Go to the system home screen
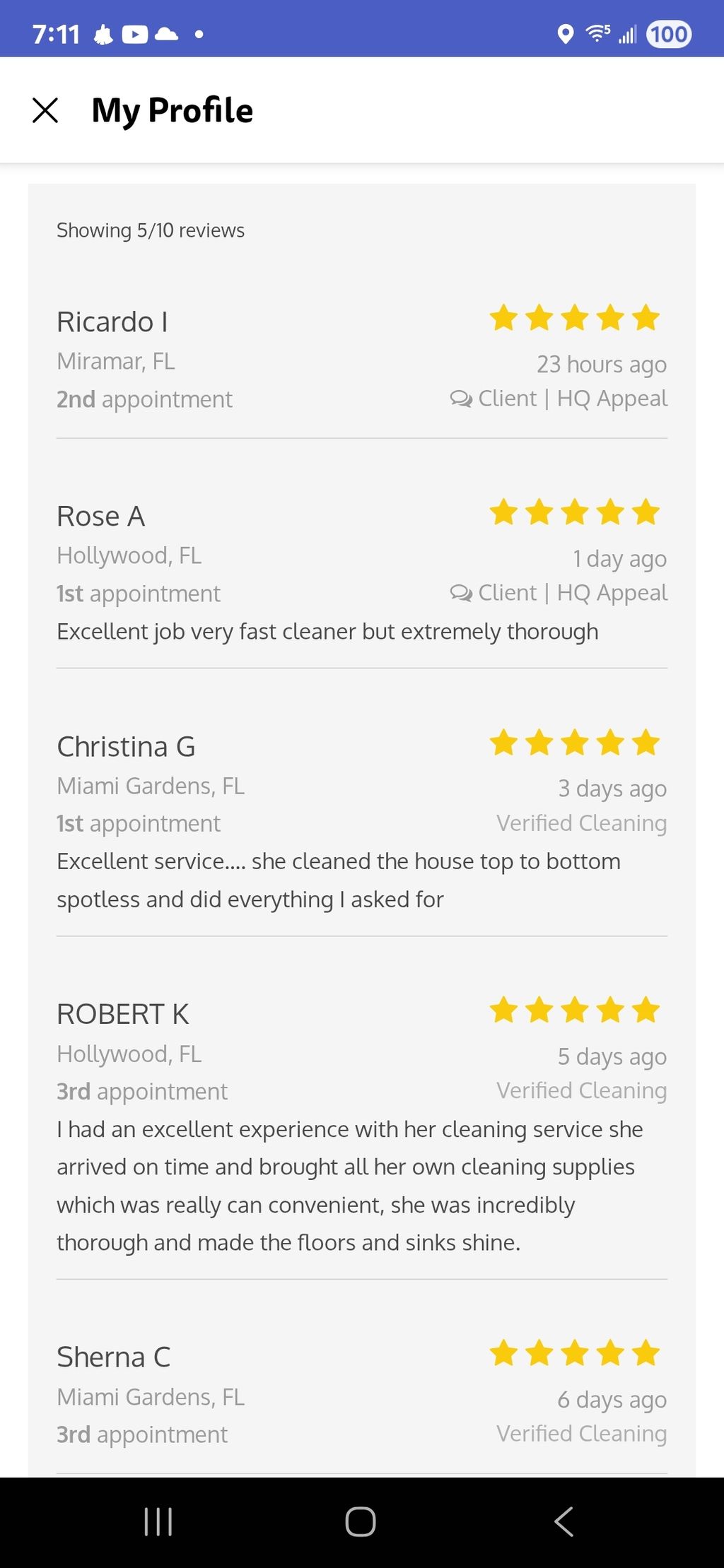Viewport: 724px width, 1568px height. [x=361, y=1521]
